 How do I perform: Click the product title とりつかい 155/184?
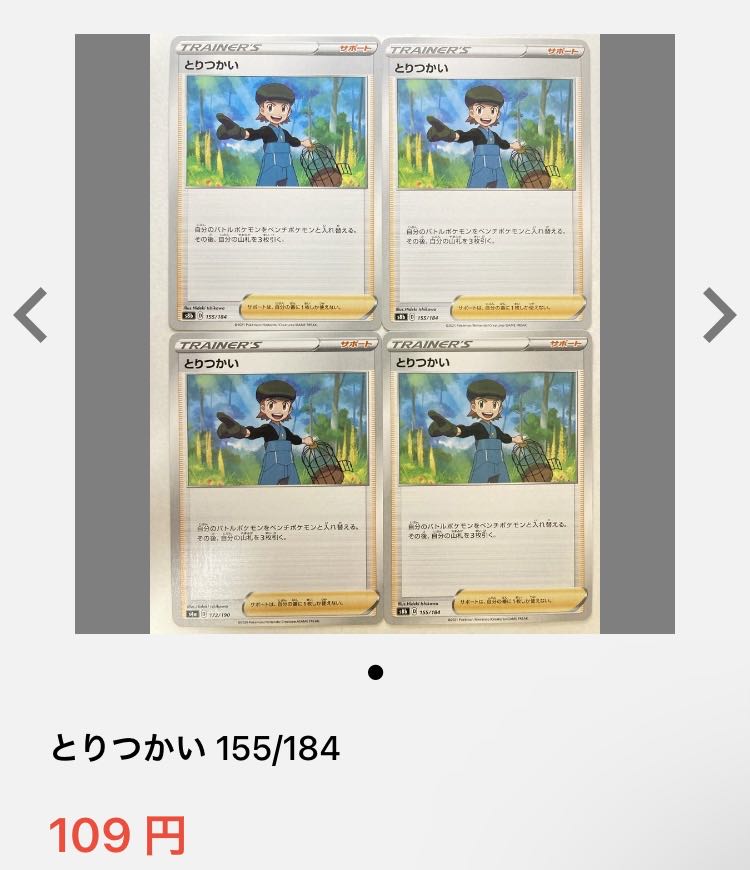tap(197, 745)
